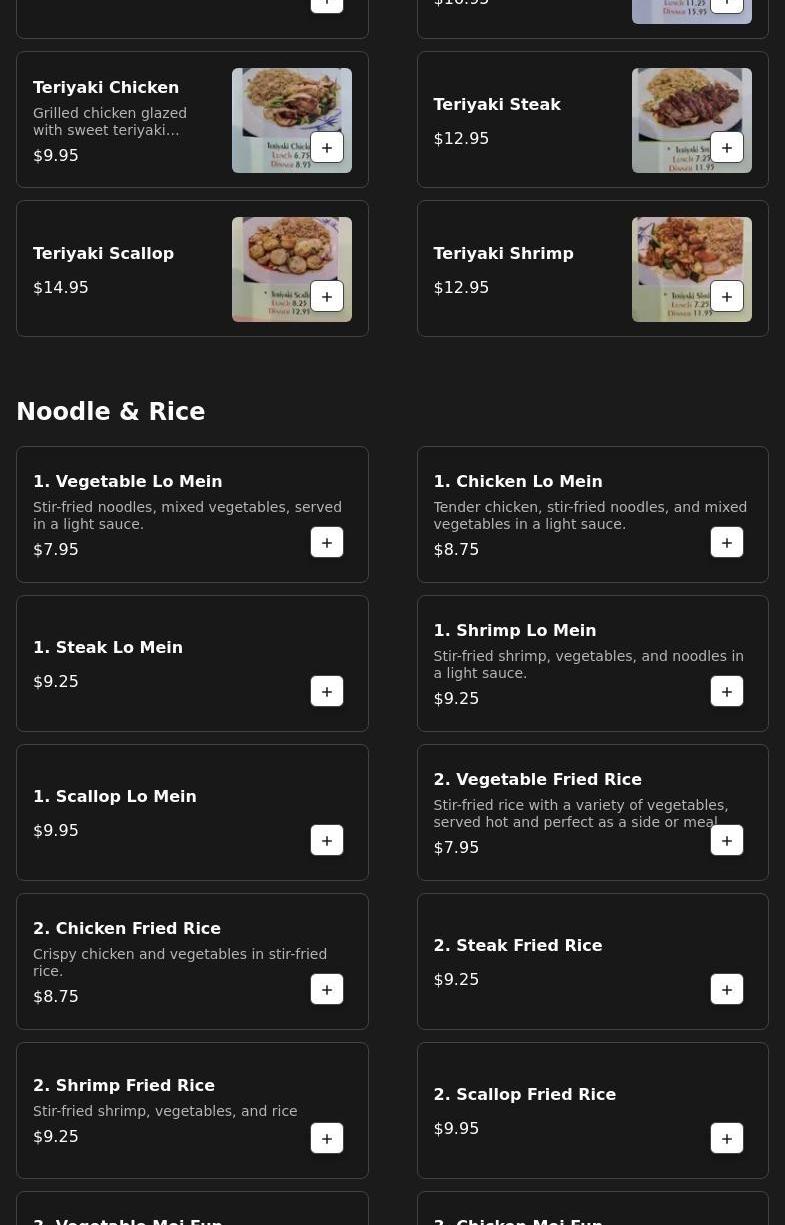Add 1. Shrimp Lo Mein to cart
785x1225 pixels.
point(727,692)
